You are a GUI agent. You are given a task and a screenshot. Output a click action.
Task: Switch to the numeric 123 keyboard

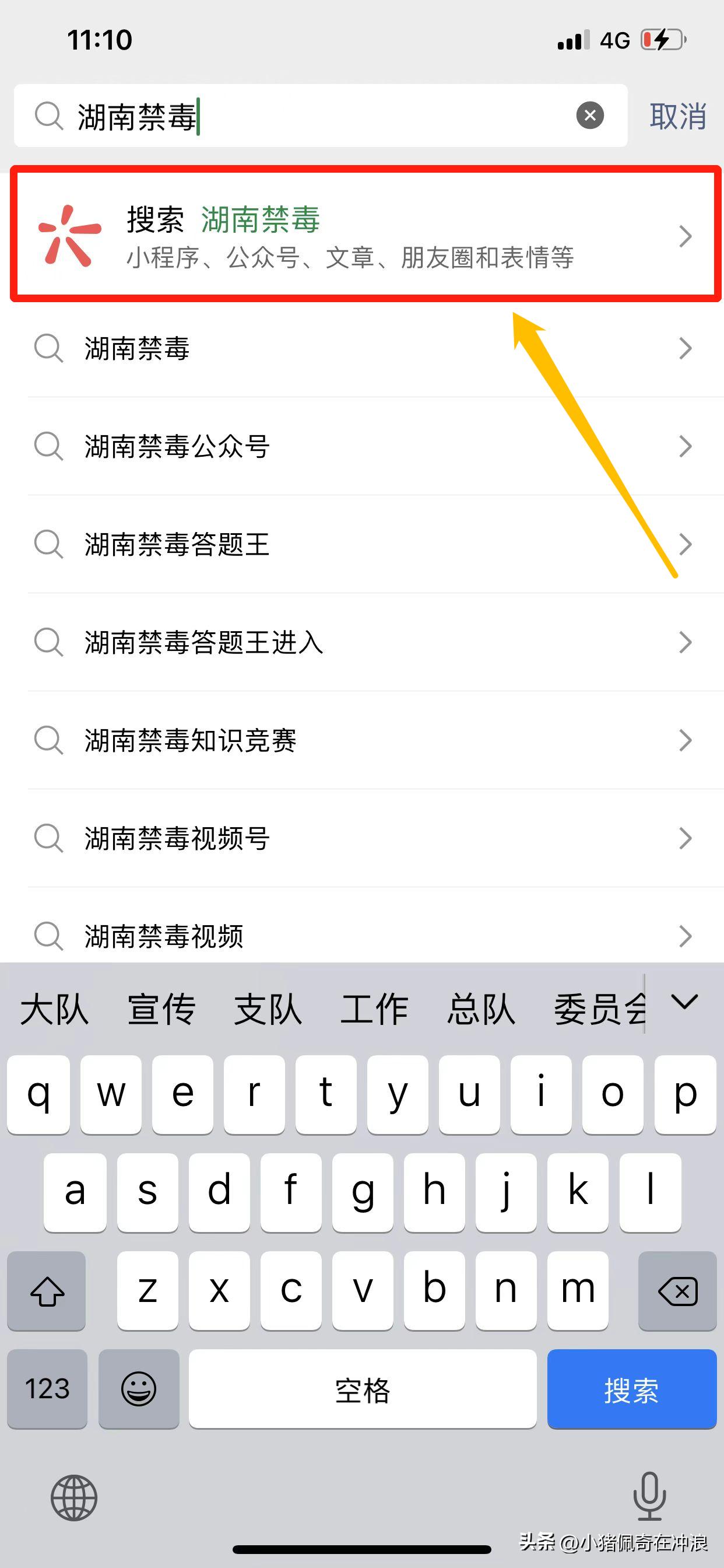coord(46,1389)
